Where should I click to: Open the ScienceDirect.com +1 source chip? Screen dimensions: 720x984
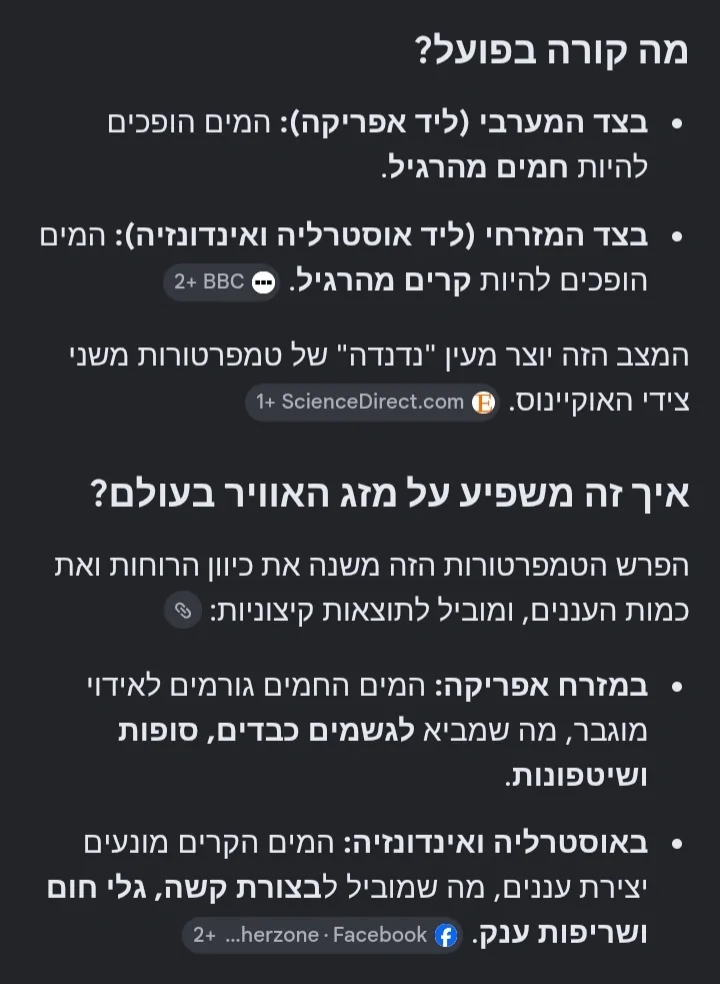(x=372, y=402)
